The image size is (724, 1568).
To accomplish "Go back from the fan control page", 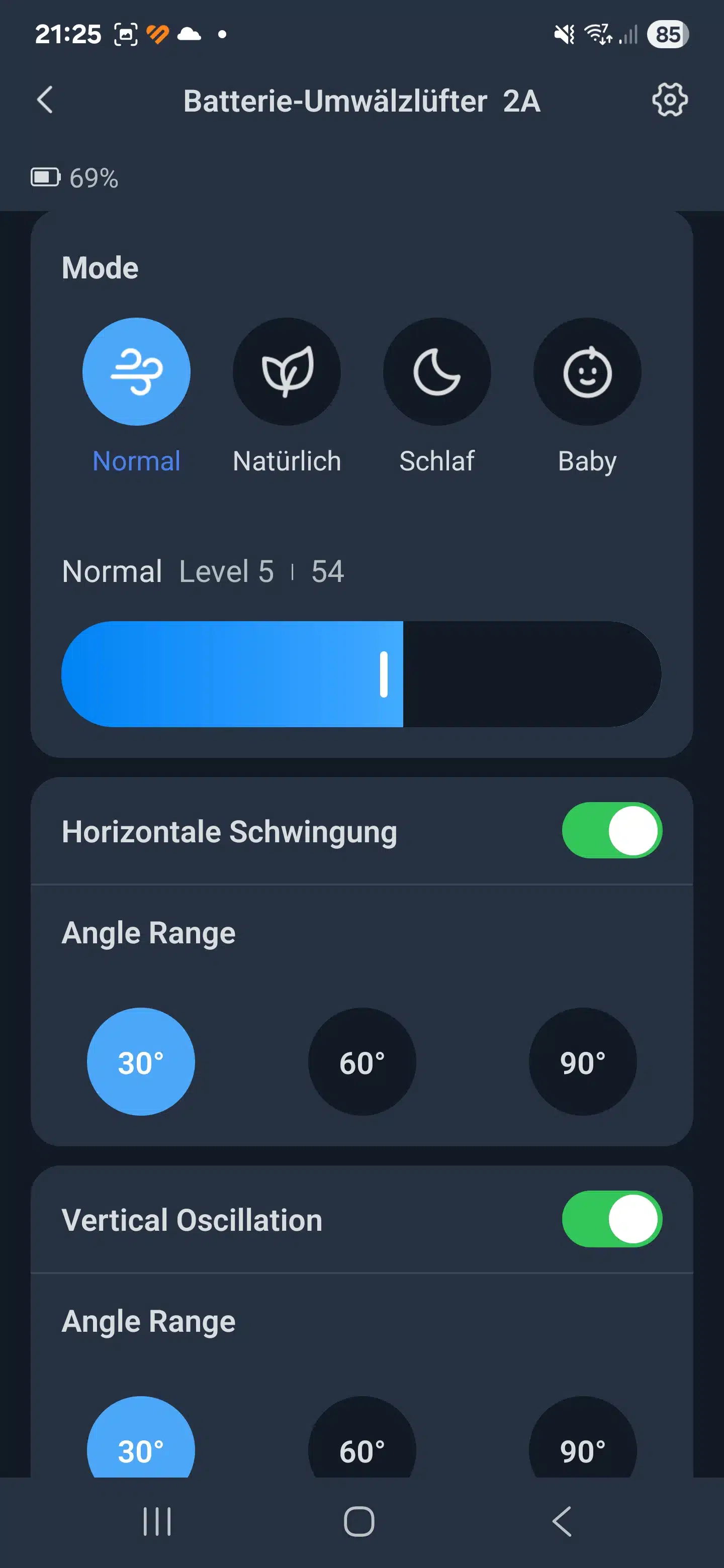I will click(45, 100).
